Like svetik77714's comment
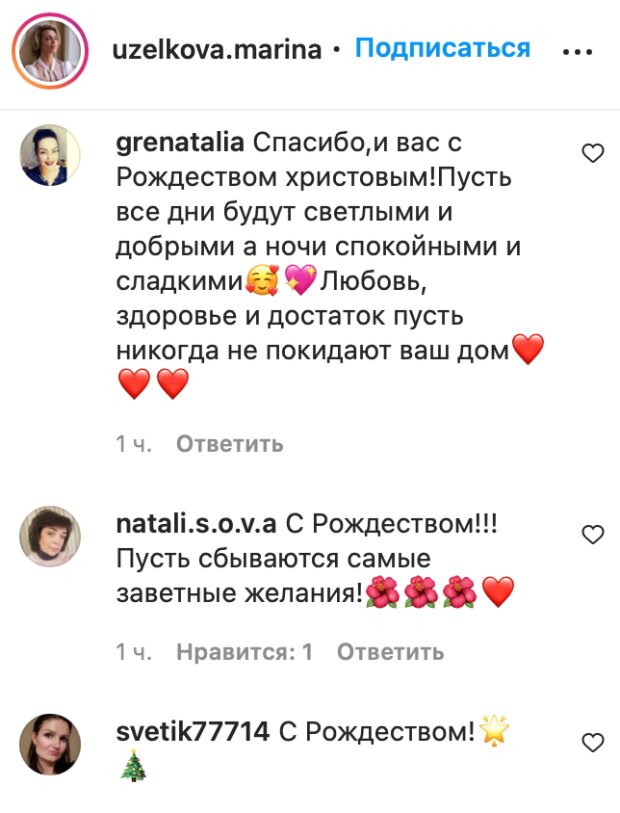Screen dimensions: 620x813 click(x=593, y=742)
